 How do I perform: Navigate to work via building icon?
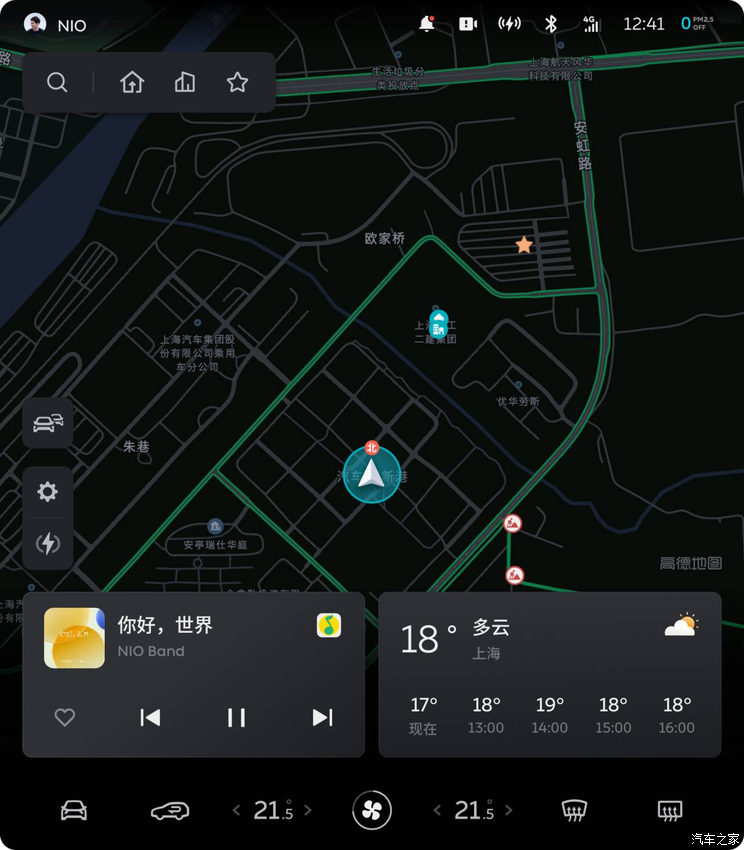coord(184,82)
